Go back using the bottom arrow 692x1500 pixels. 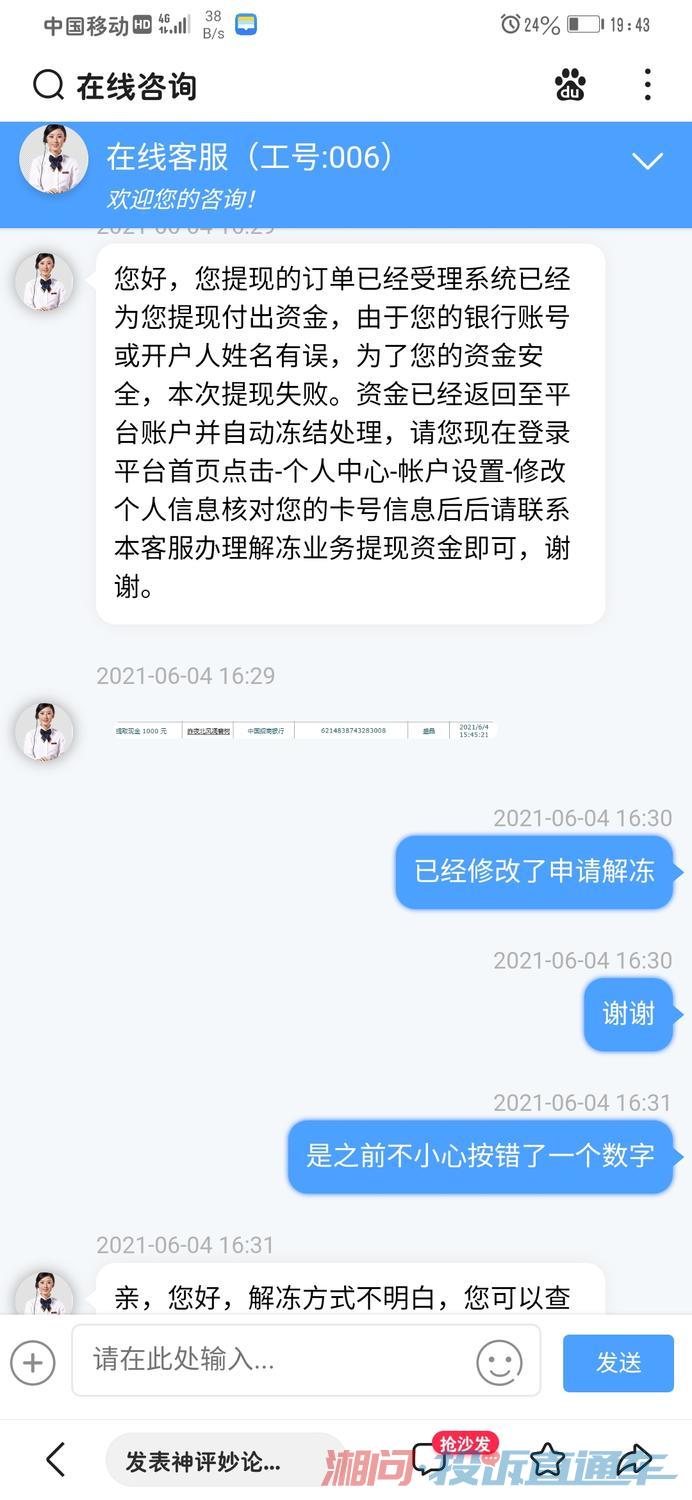pos(56,1460)
